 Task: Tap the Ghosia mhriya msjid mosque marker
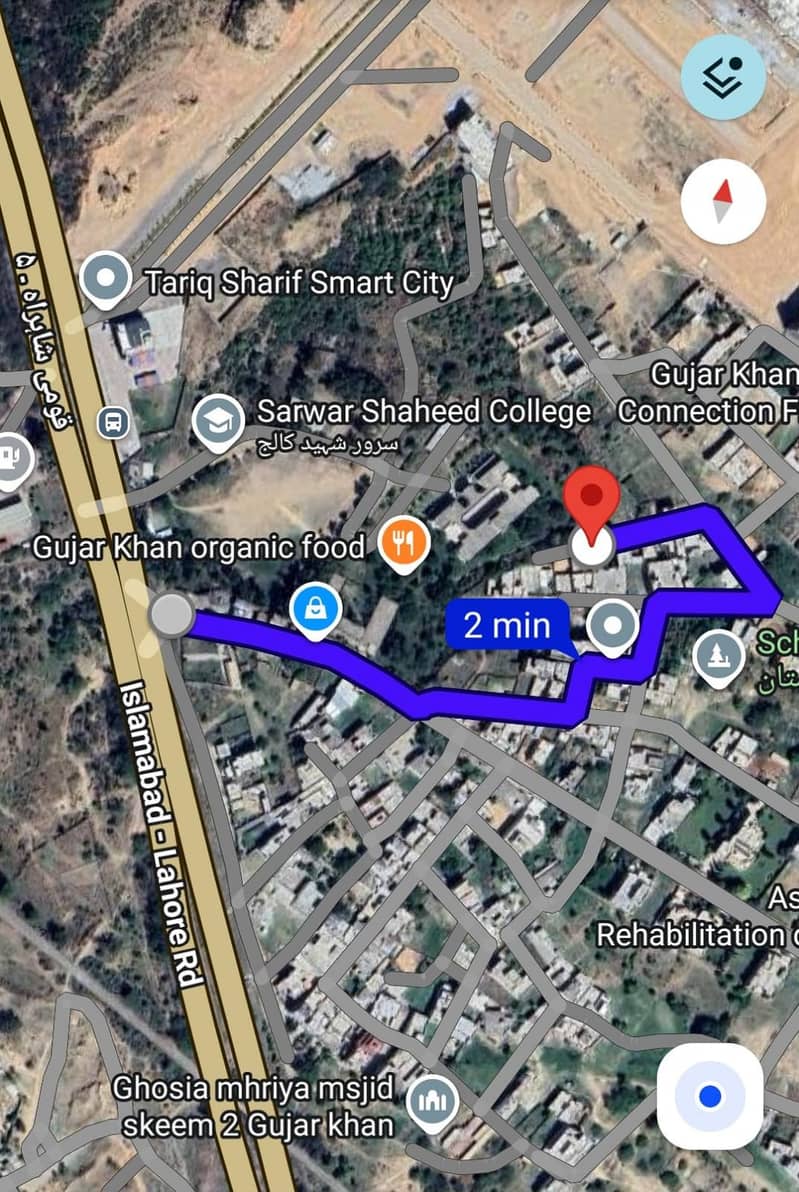click(x=432, y=1102)
